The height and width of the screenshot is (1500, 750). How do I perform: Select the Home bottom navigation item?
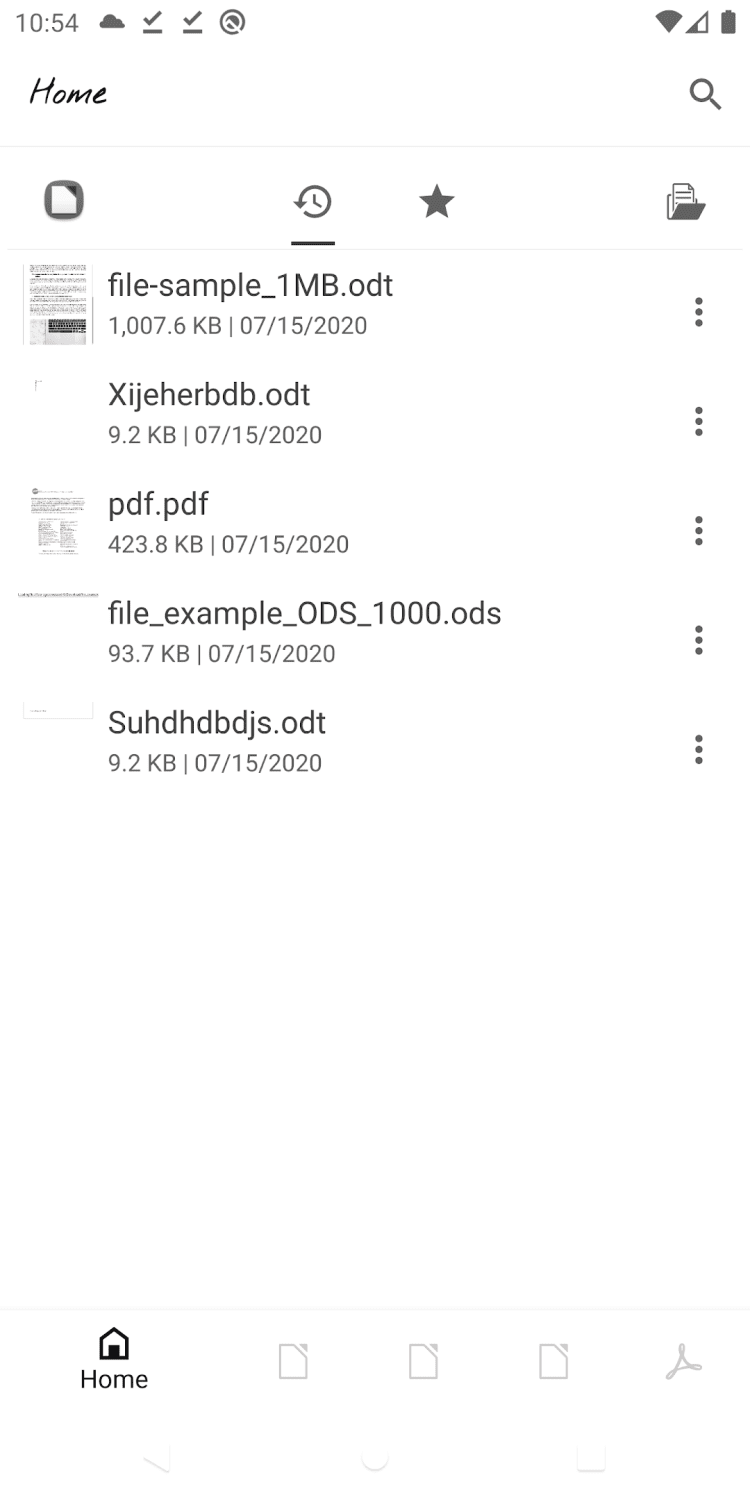pos(114,1359)
